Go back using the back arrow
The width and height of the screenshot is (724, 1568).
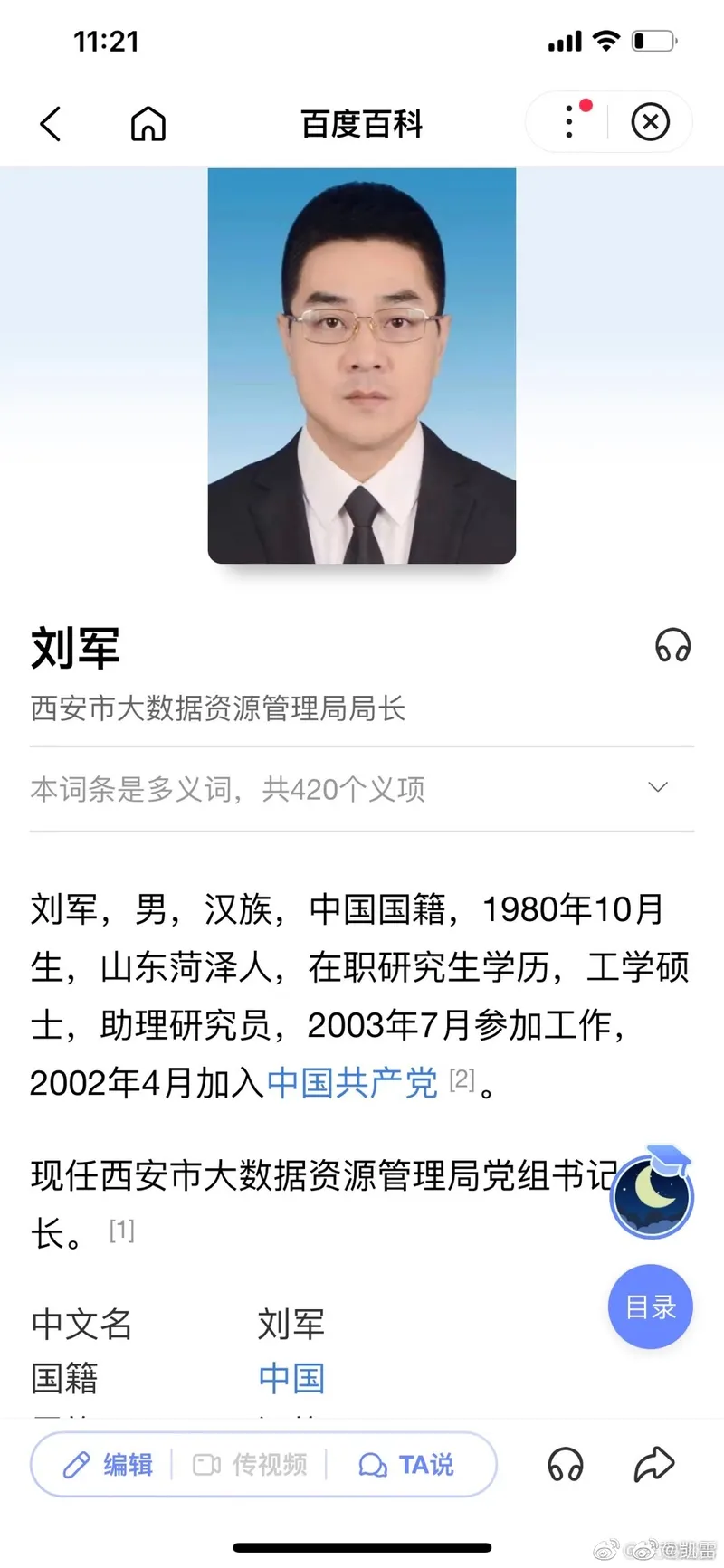click(51, 124)
